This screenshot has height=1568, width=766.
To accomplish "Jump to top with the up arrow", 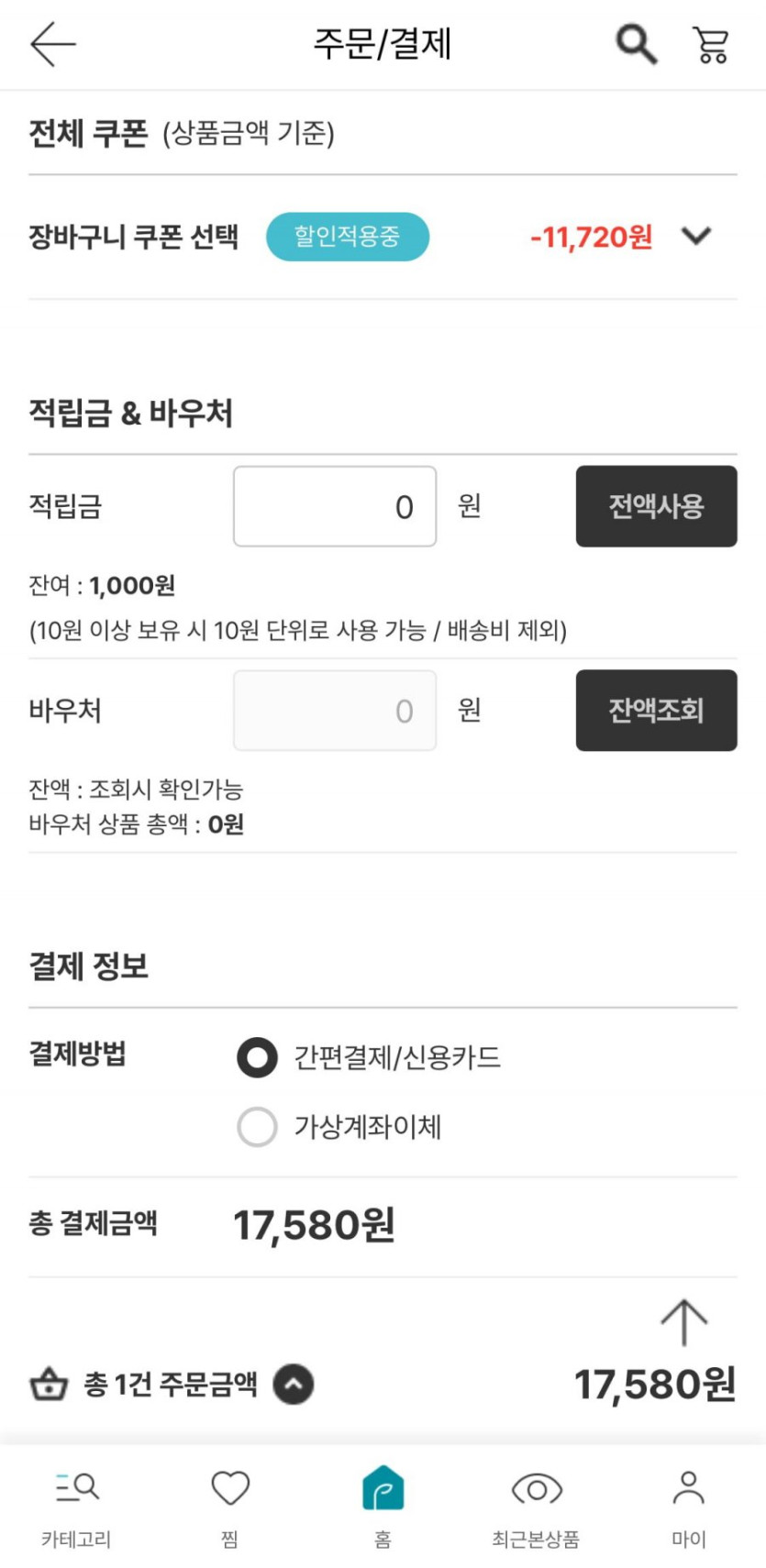I will click(684, 1322).
